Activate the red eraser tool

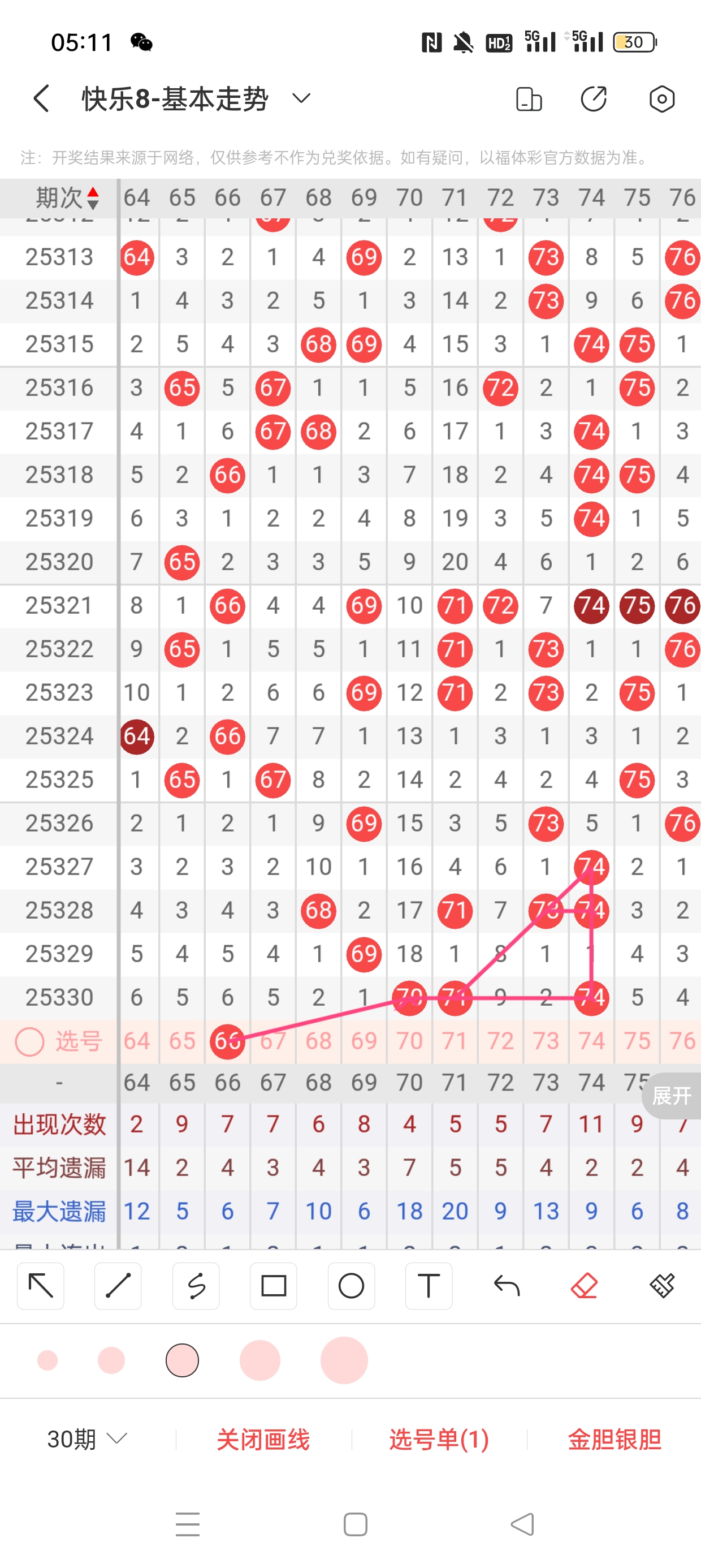(x=584, y=1286)
